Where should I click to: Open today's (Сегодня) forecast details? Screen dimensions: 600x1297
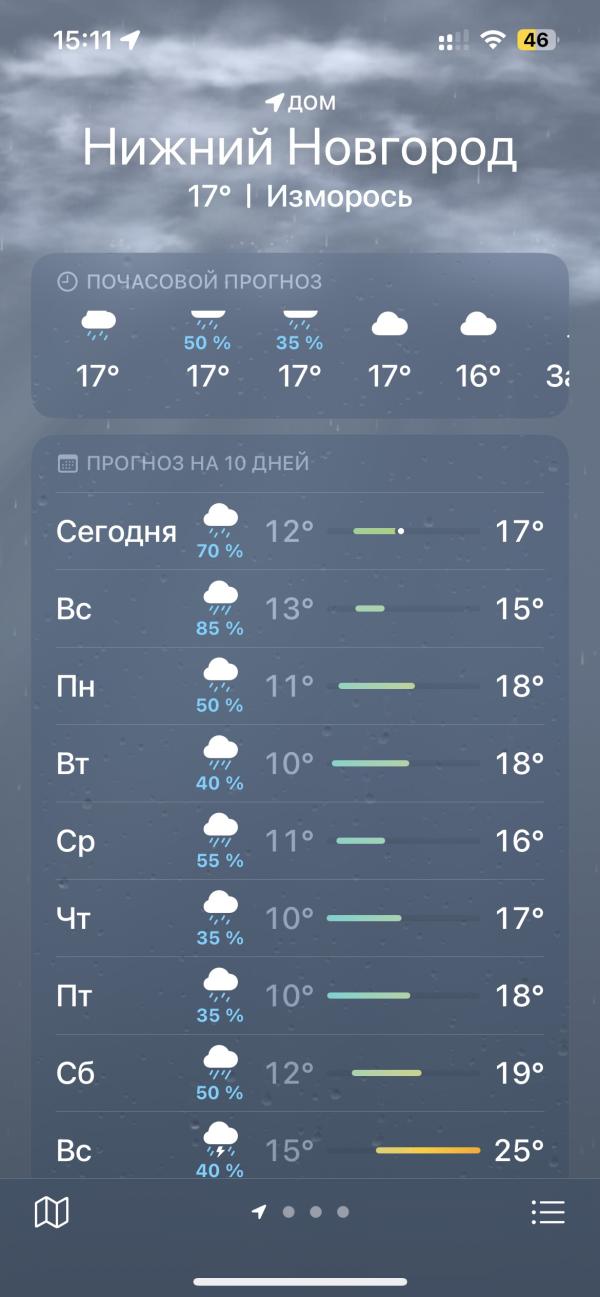coord(300,531)
